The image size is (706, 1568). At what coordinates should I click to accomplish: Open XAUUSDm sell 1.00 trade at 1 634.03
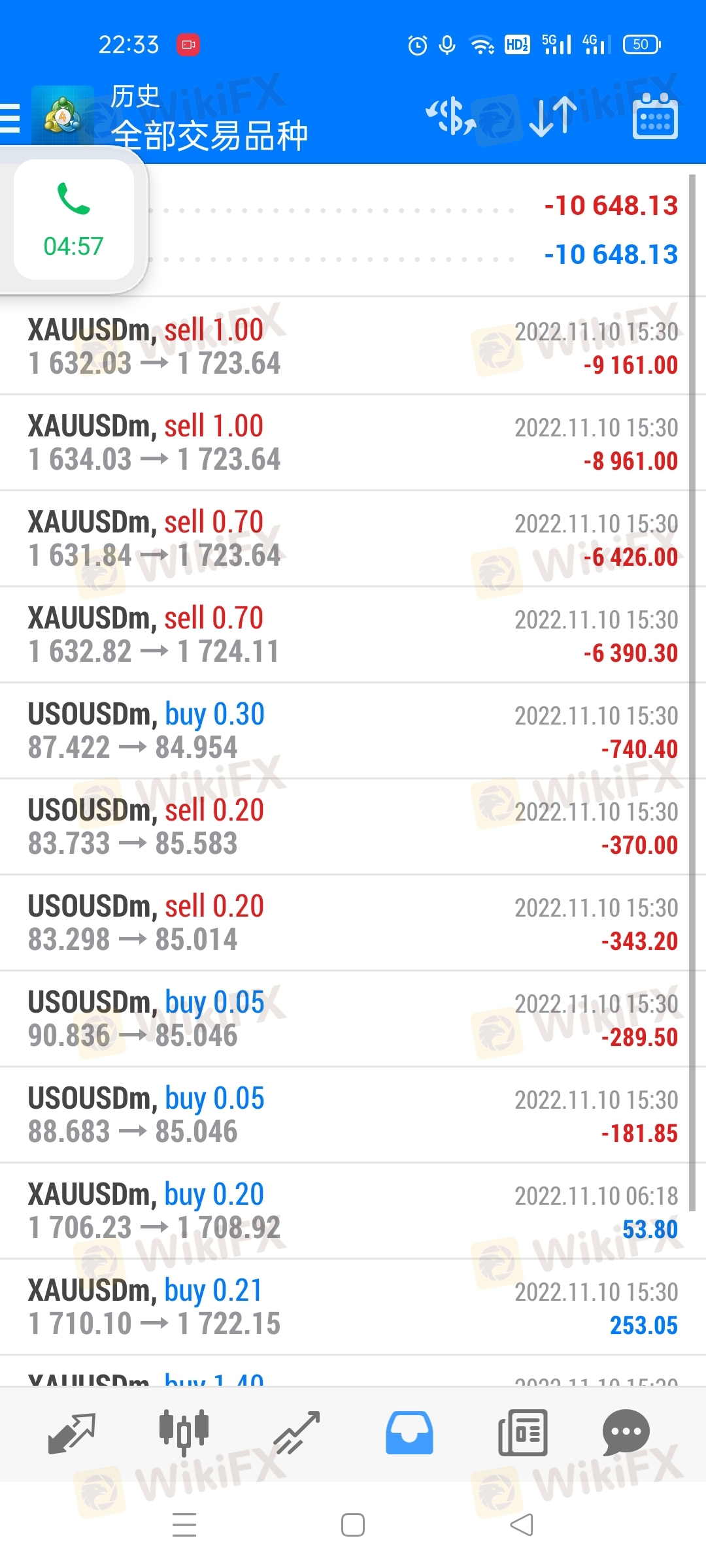[x=353, y=442]
